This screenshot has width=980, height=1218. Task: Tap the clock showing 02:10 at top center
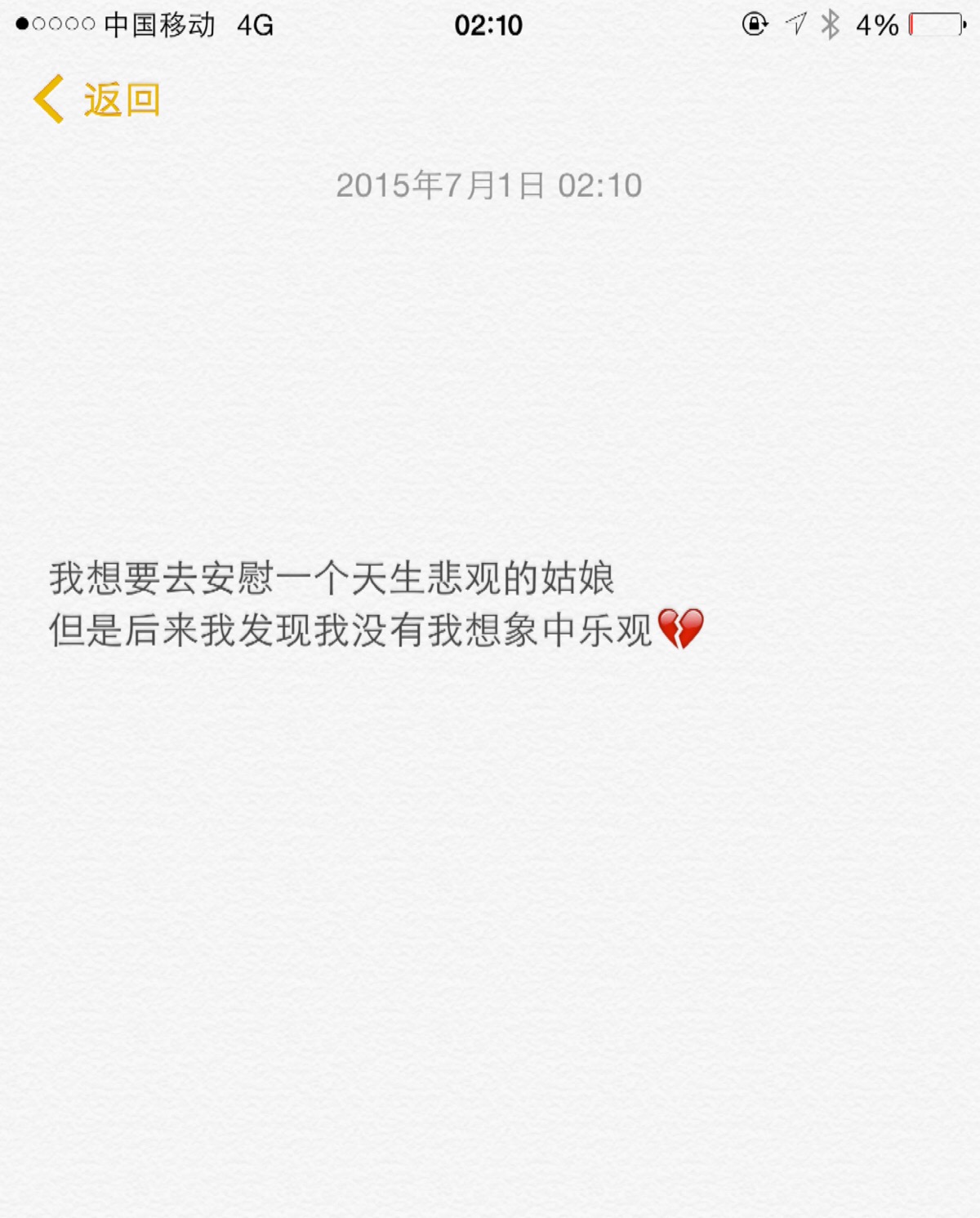coord(489,25)
